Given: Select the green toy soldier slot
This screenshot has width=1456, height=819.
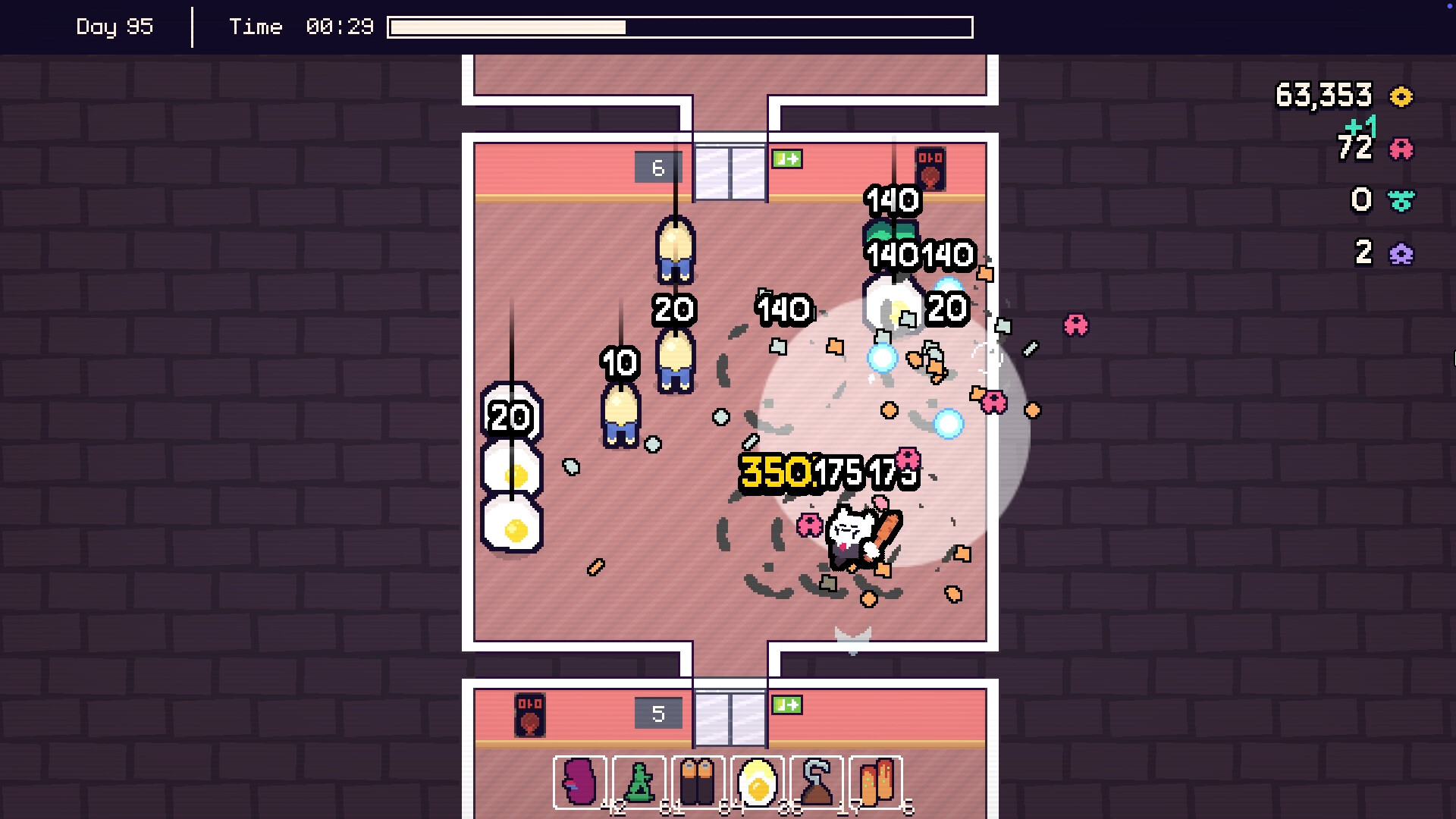Looking at the screenshot, I should 639,783.
